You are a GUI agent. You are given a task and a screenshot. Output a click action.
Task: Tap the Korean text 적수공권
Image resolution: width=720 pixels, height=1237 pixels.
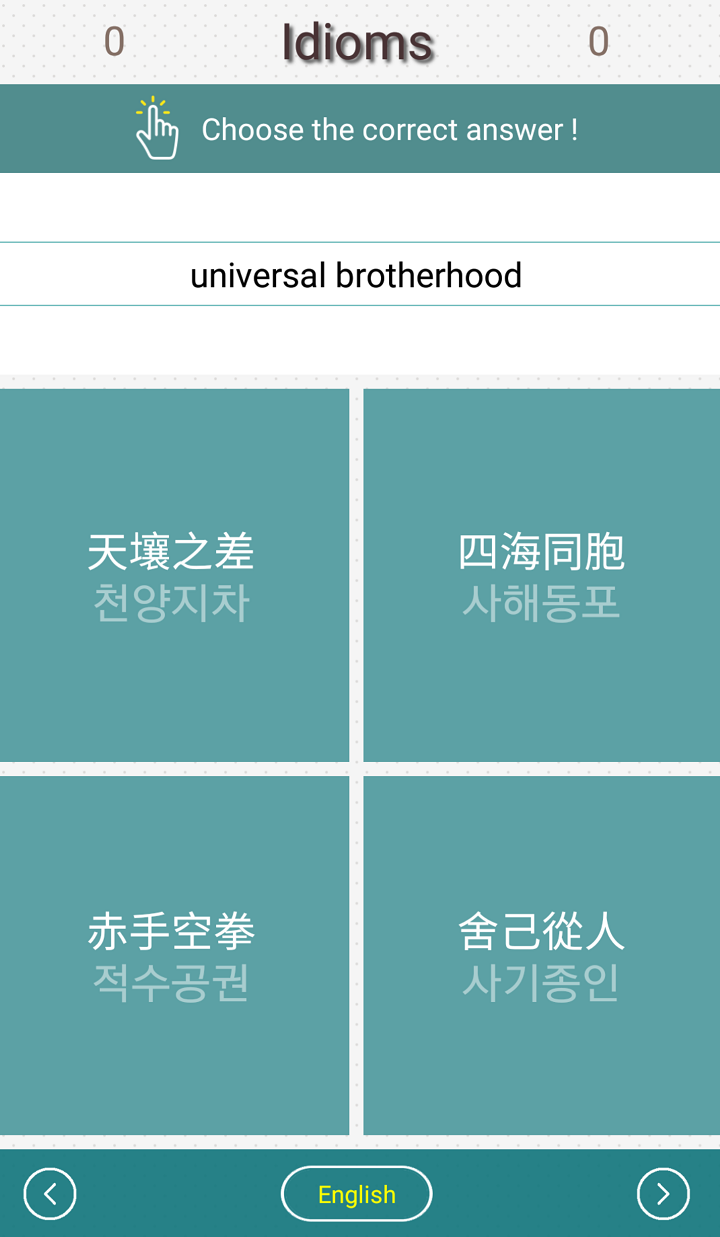point(170,982)
